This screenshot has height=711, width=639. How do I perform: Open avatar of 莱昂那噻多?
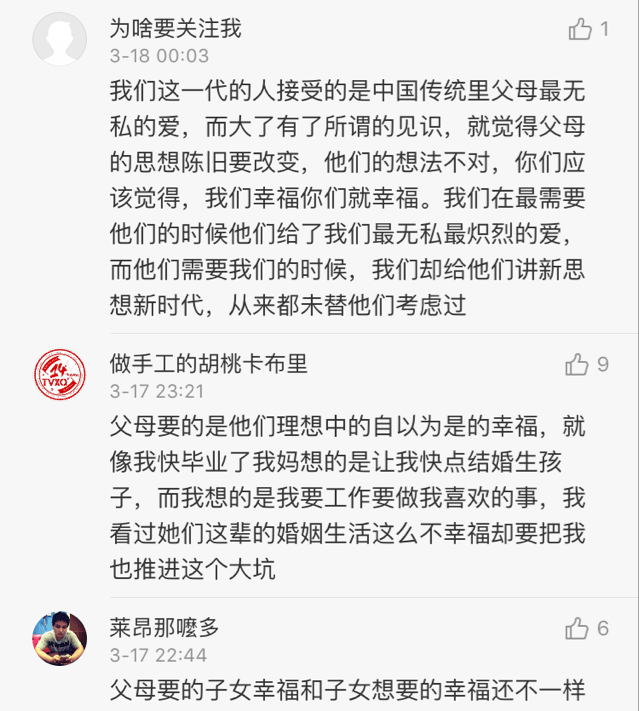click(x=59, y=638)
